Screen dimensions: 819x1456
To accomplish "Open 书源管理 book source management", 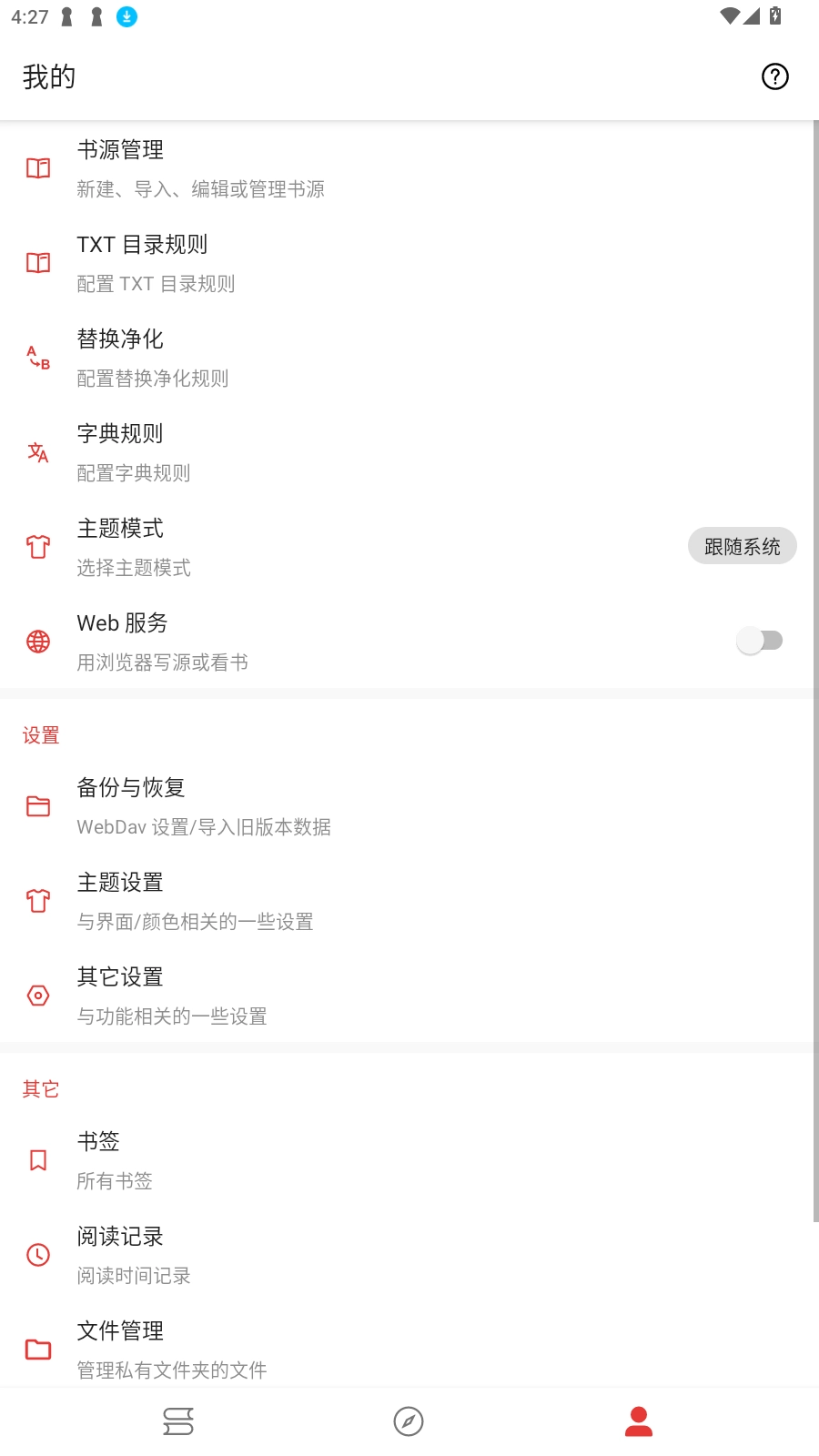I will pyautogui.click(x=200, y=168).
